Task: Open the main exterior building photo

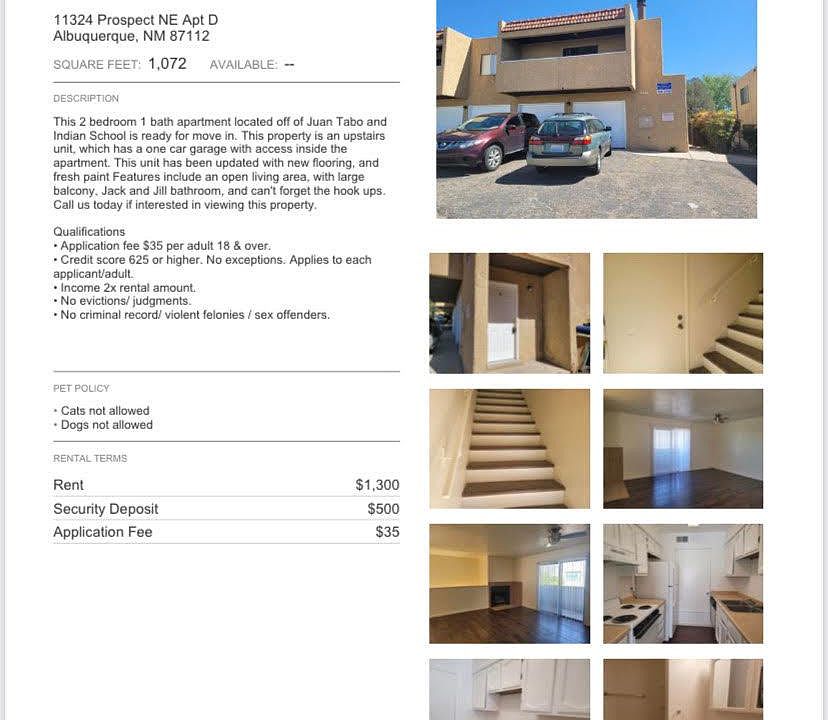Action: (596, 109)
